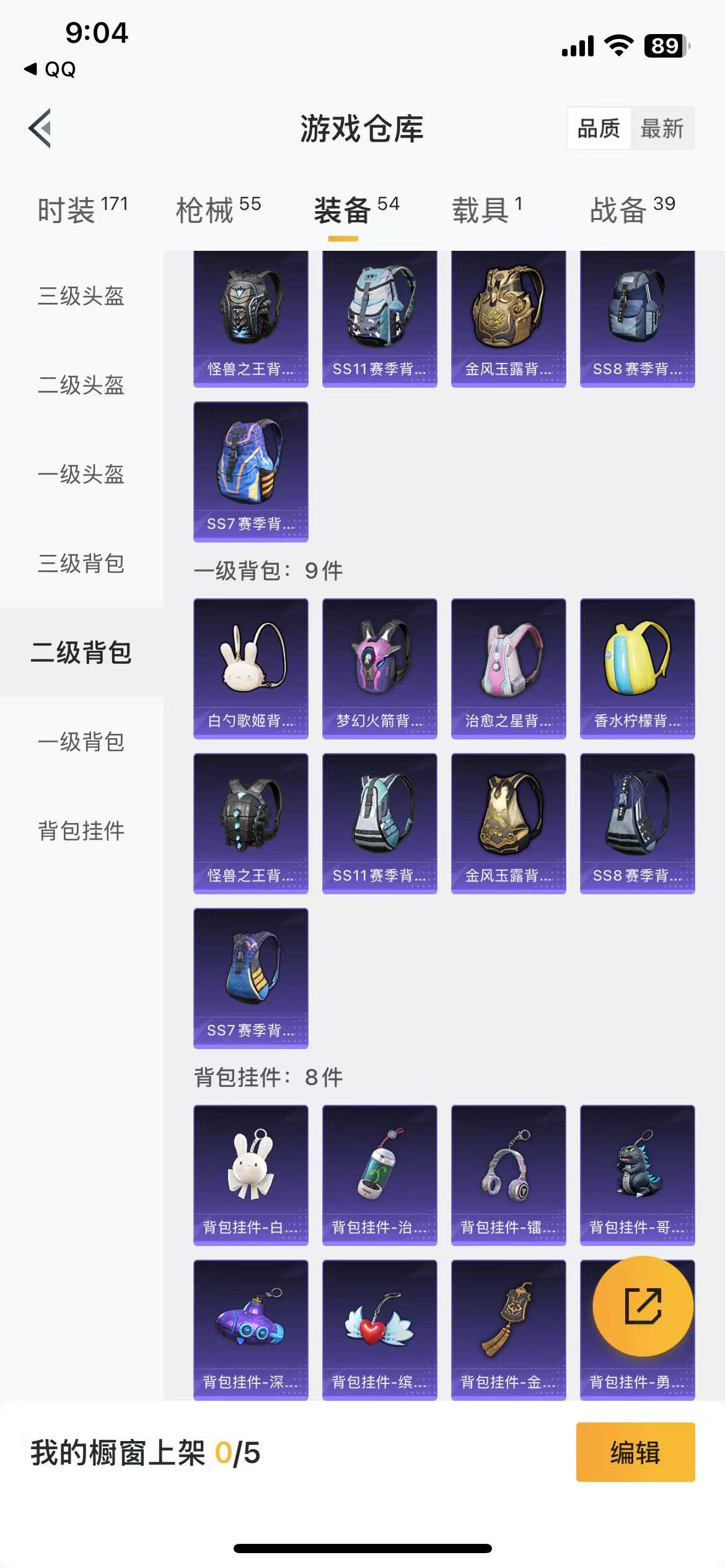Sort warehouse by 最新
The height and width of the screenshot is (1568, 725).
coord(662,128)
